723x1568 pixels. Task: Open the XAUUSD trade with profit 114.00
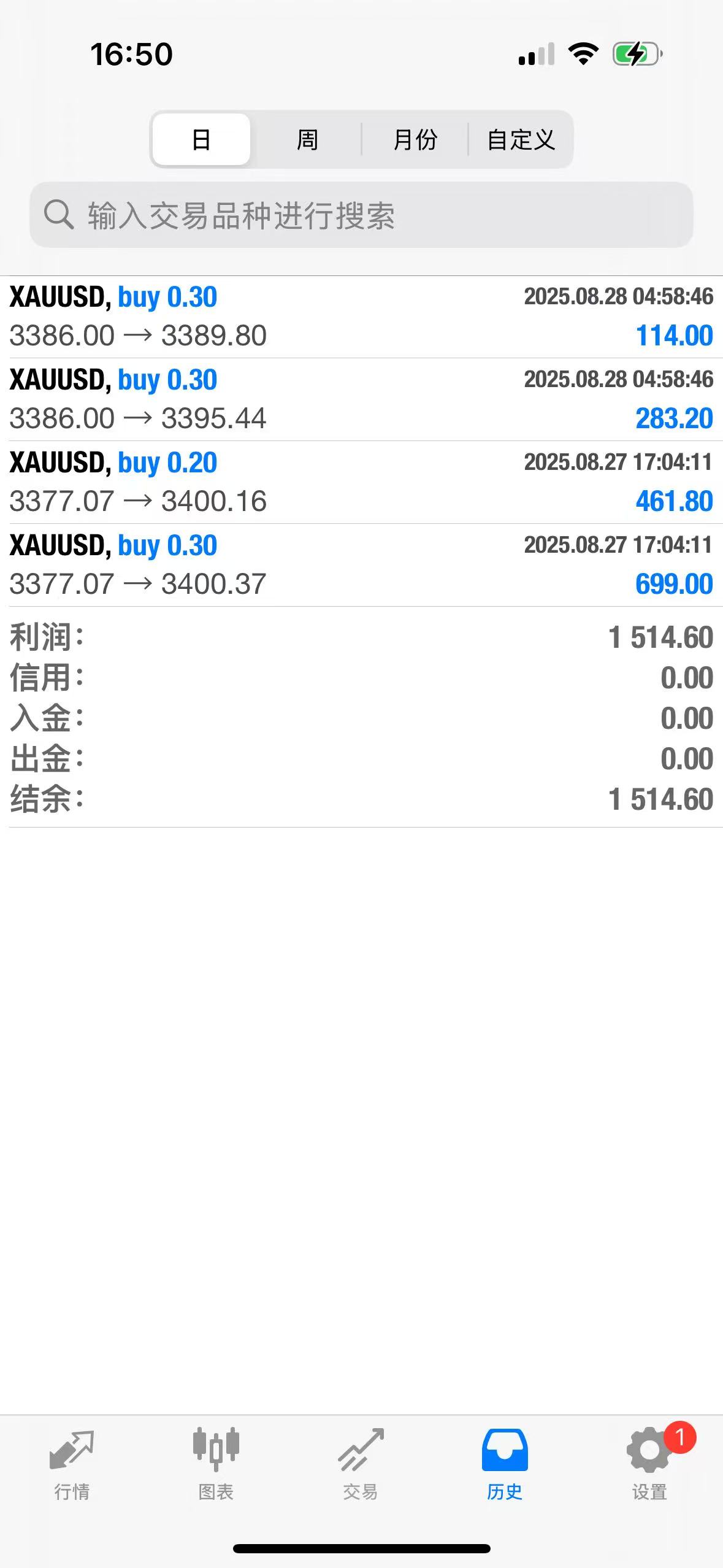pos(361,317)
